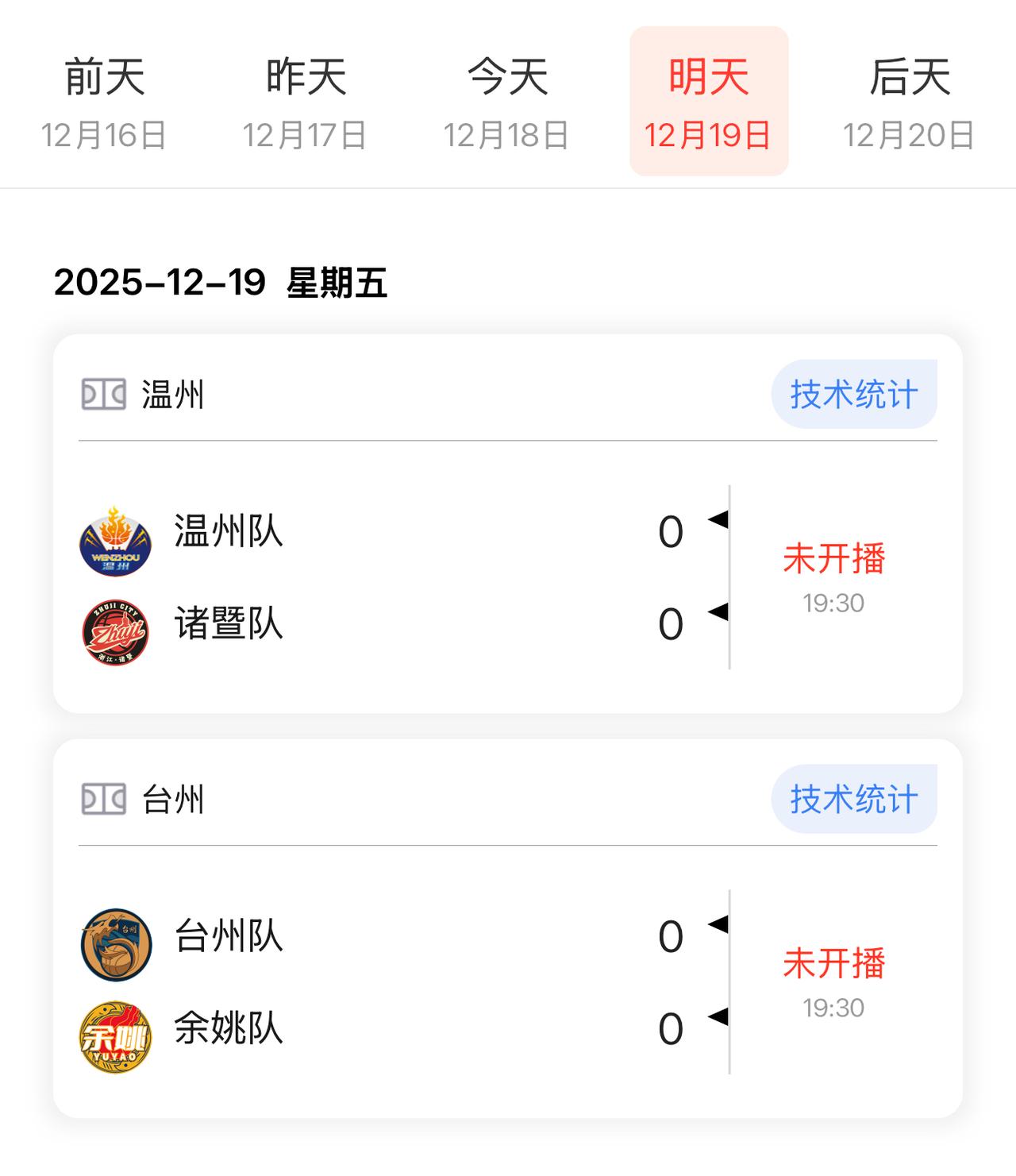Switch to 后天 12月20日 date tab

pos(909,102)
